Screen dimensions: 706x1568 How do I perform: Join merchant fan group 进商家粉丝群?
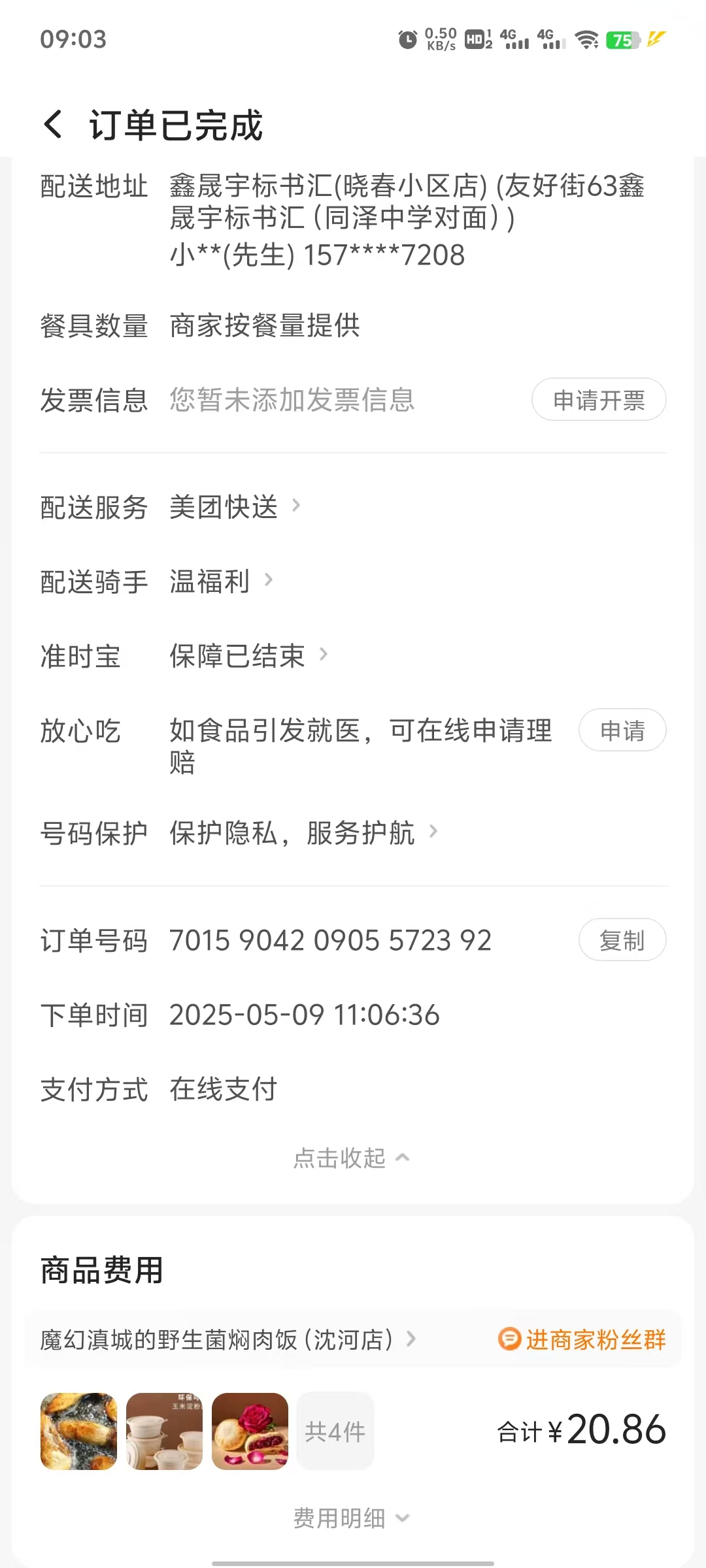click(582, 1340)
